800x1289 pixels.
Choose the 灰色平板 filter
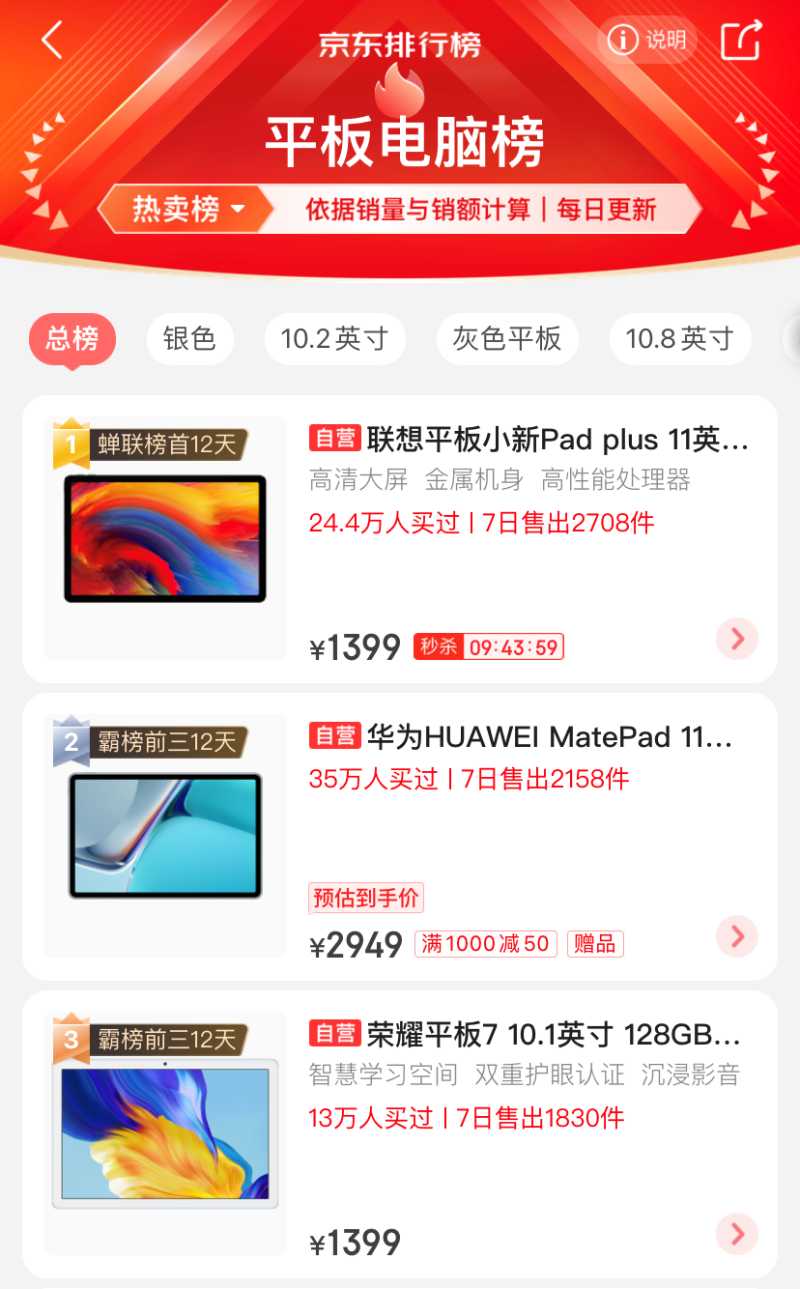pyautogui.click(x=507, y=339)
